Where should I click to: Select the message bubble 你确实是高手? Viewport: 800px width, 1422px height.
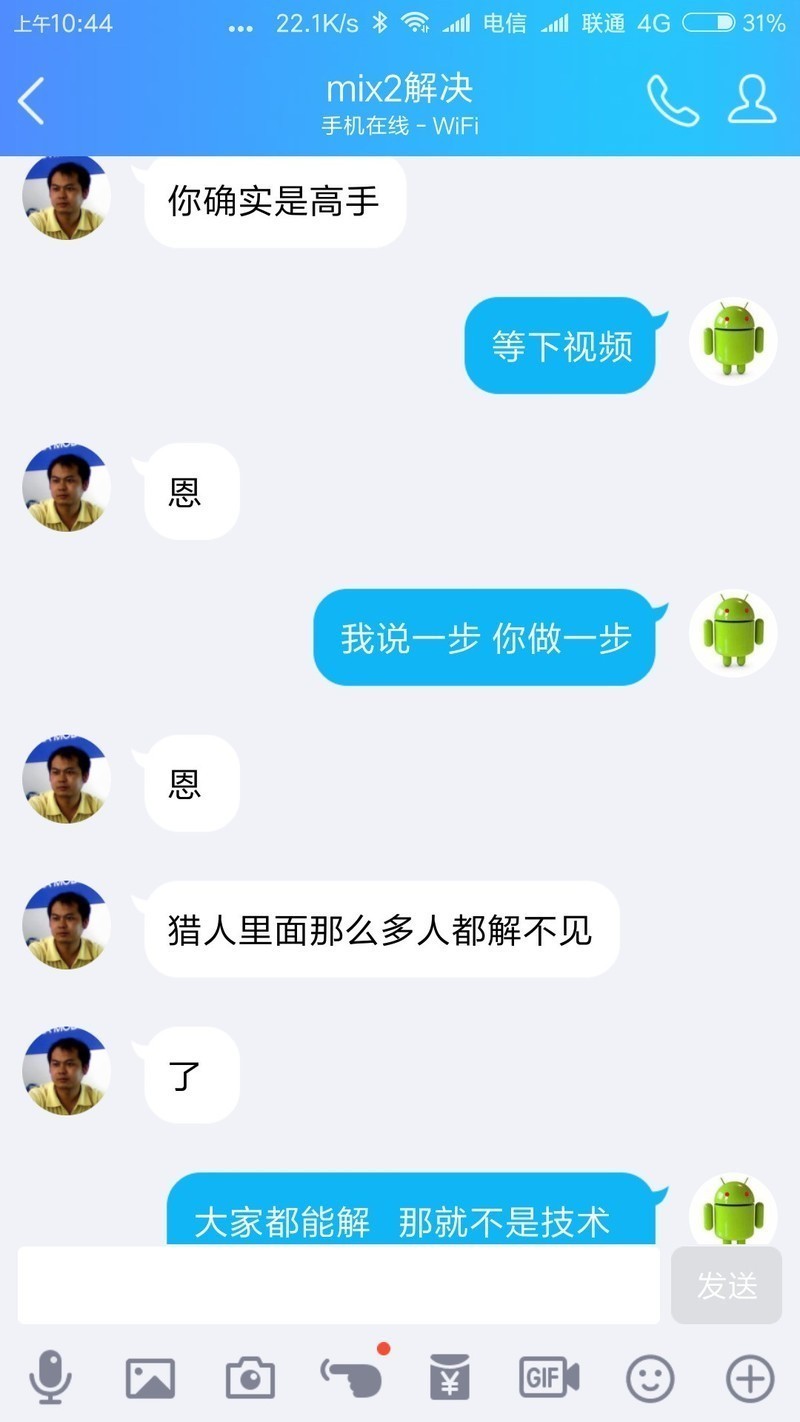[x=273, y=200]
